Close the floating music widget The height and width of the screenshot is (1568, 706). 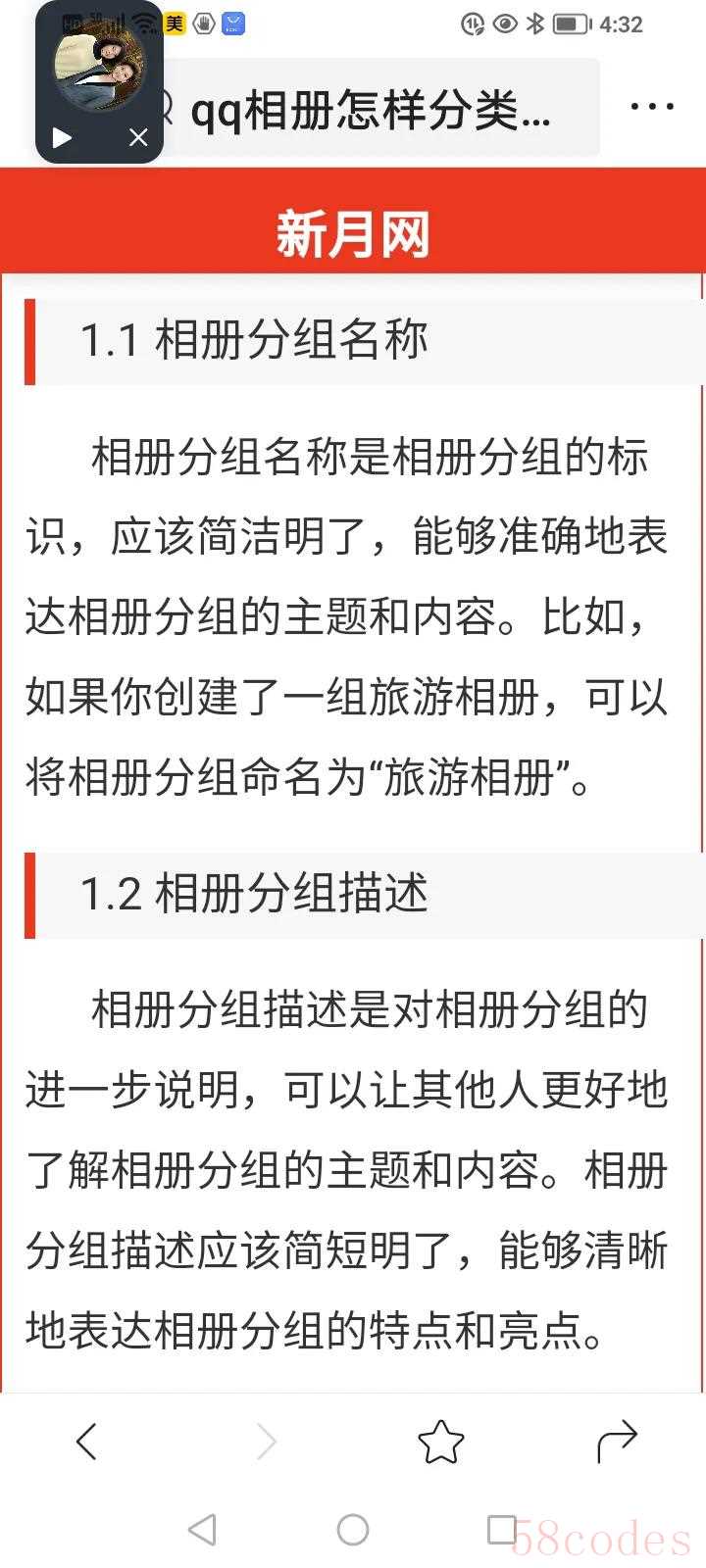(x=138, y=138)
